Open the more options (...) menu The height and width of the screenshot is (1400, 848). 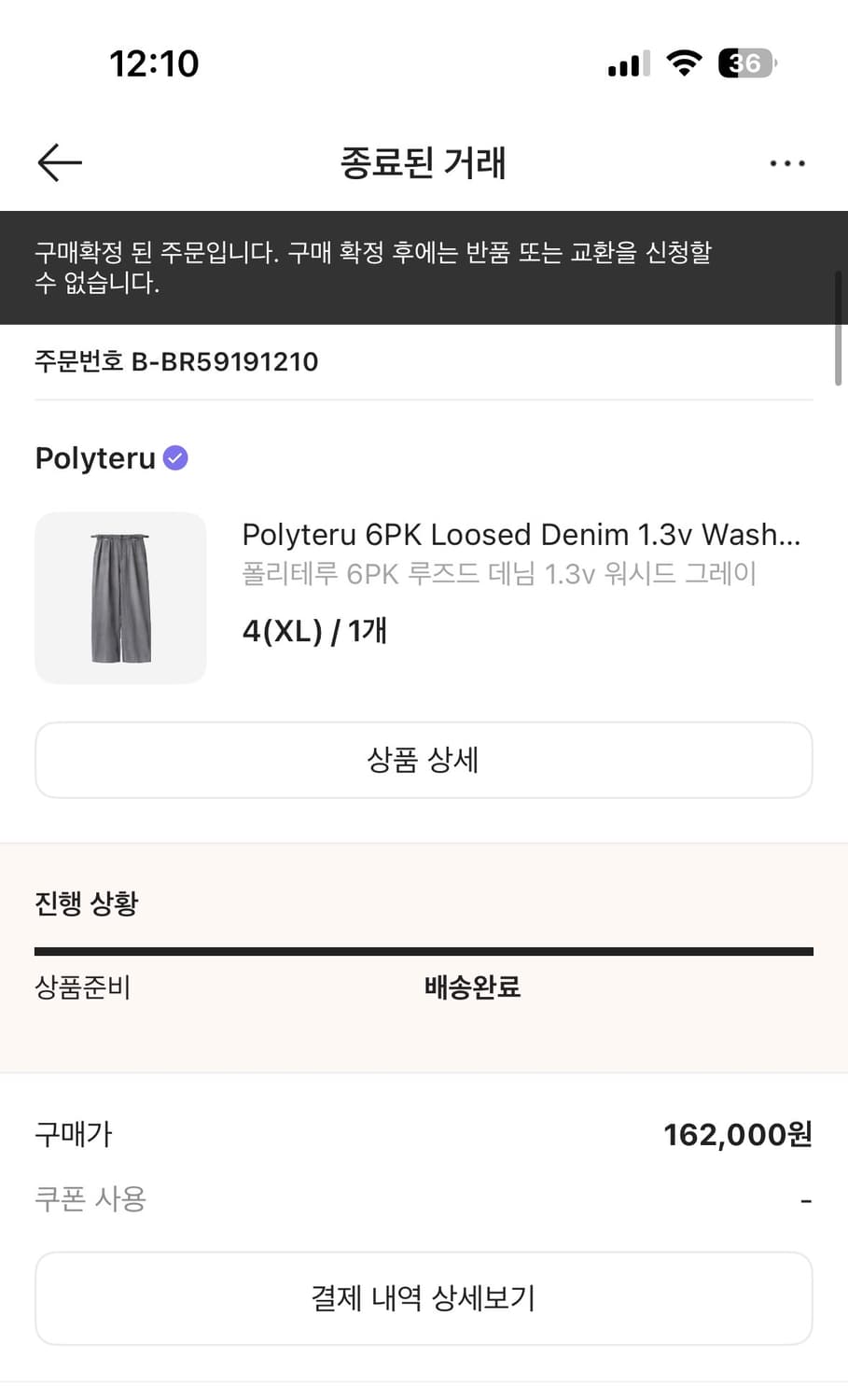(x=788, y=162)
